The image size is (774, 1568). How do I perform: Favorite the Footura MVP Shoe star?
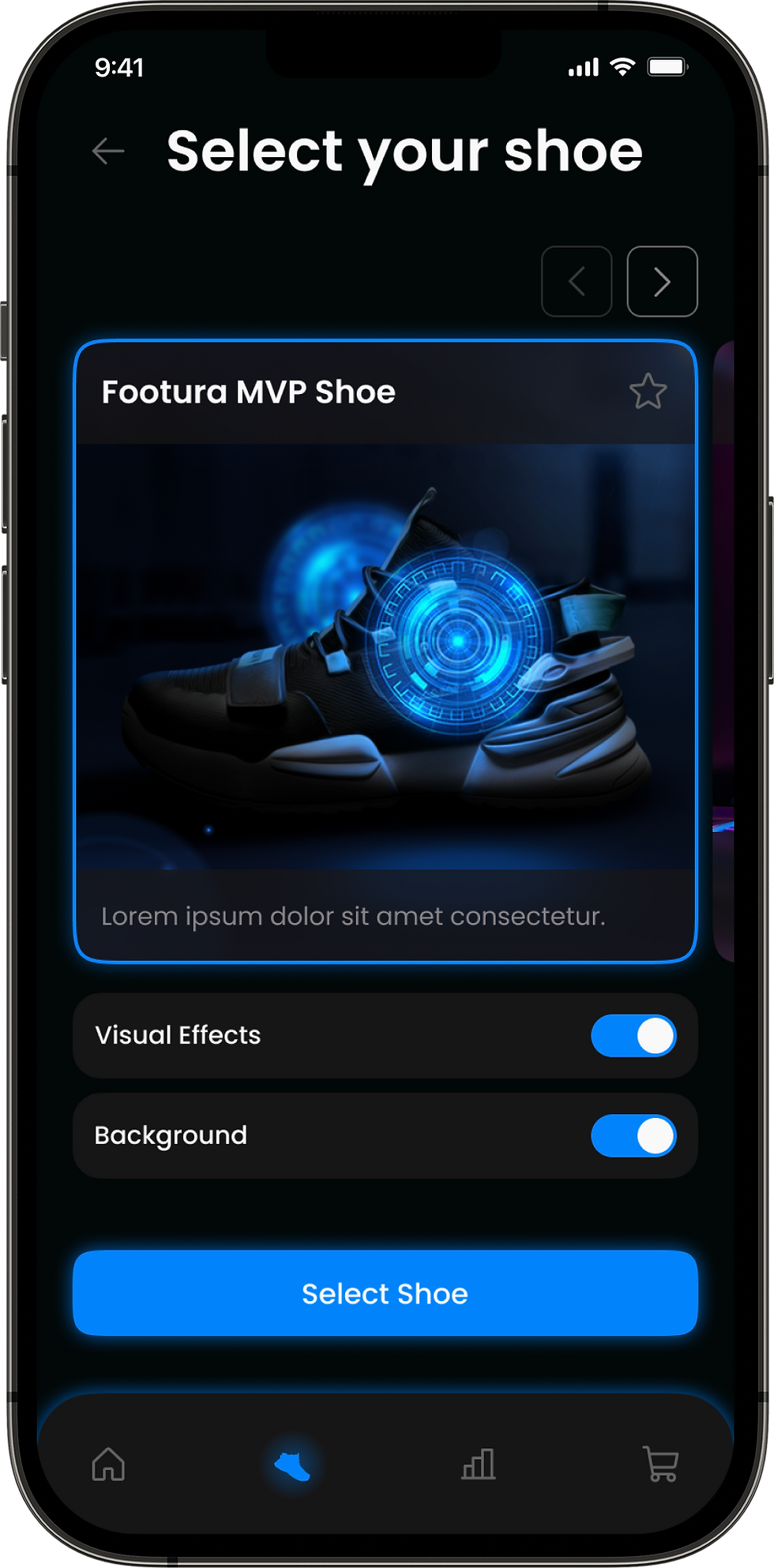(648, 392)
